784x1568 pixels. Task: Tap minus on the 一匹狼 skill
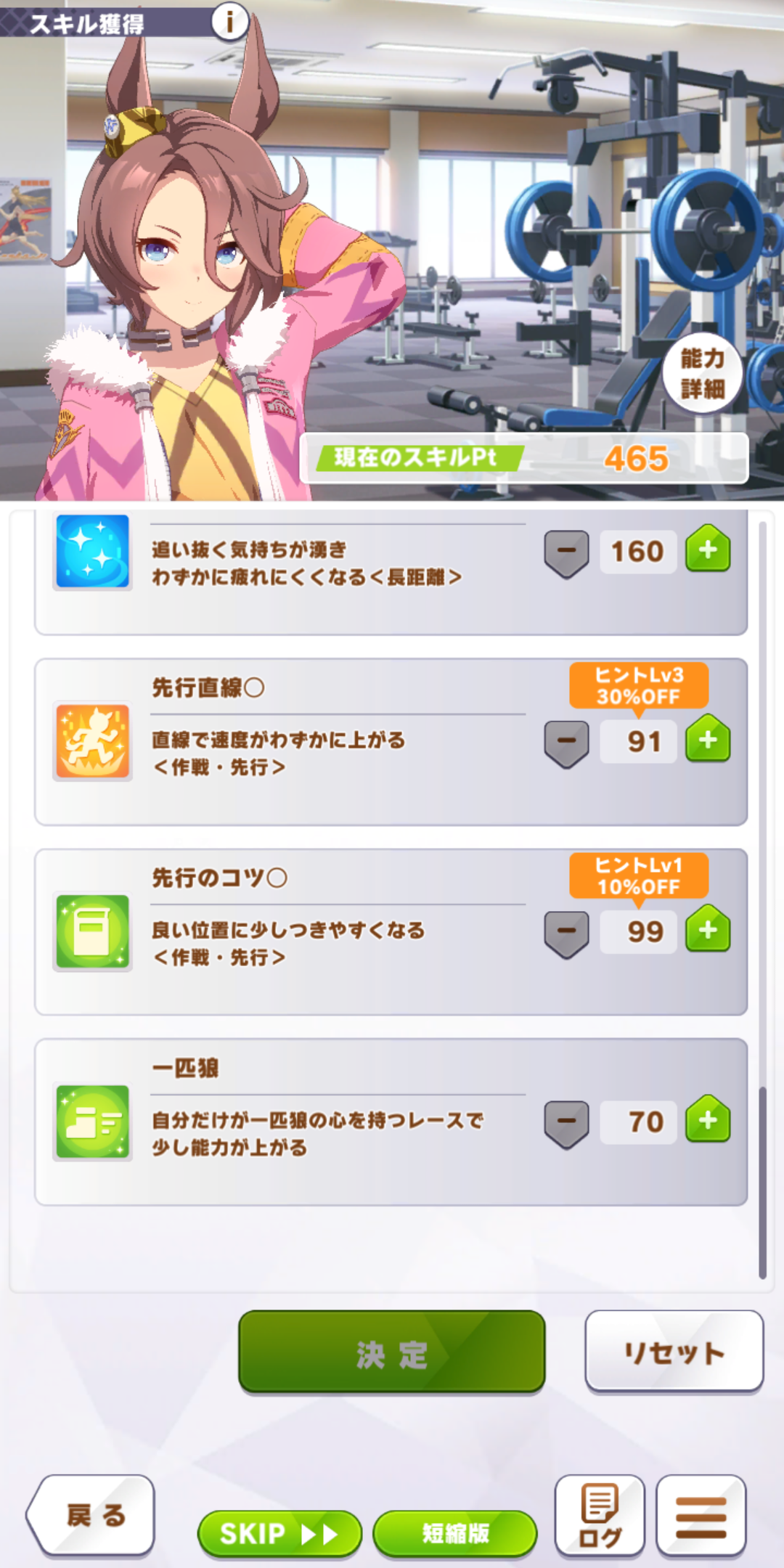(x=566, y=1122)
